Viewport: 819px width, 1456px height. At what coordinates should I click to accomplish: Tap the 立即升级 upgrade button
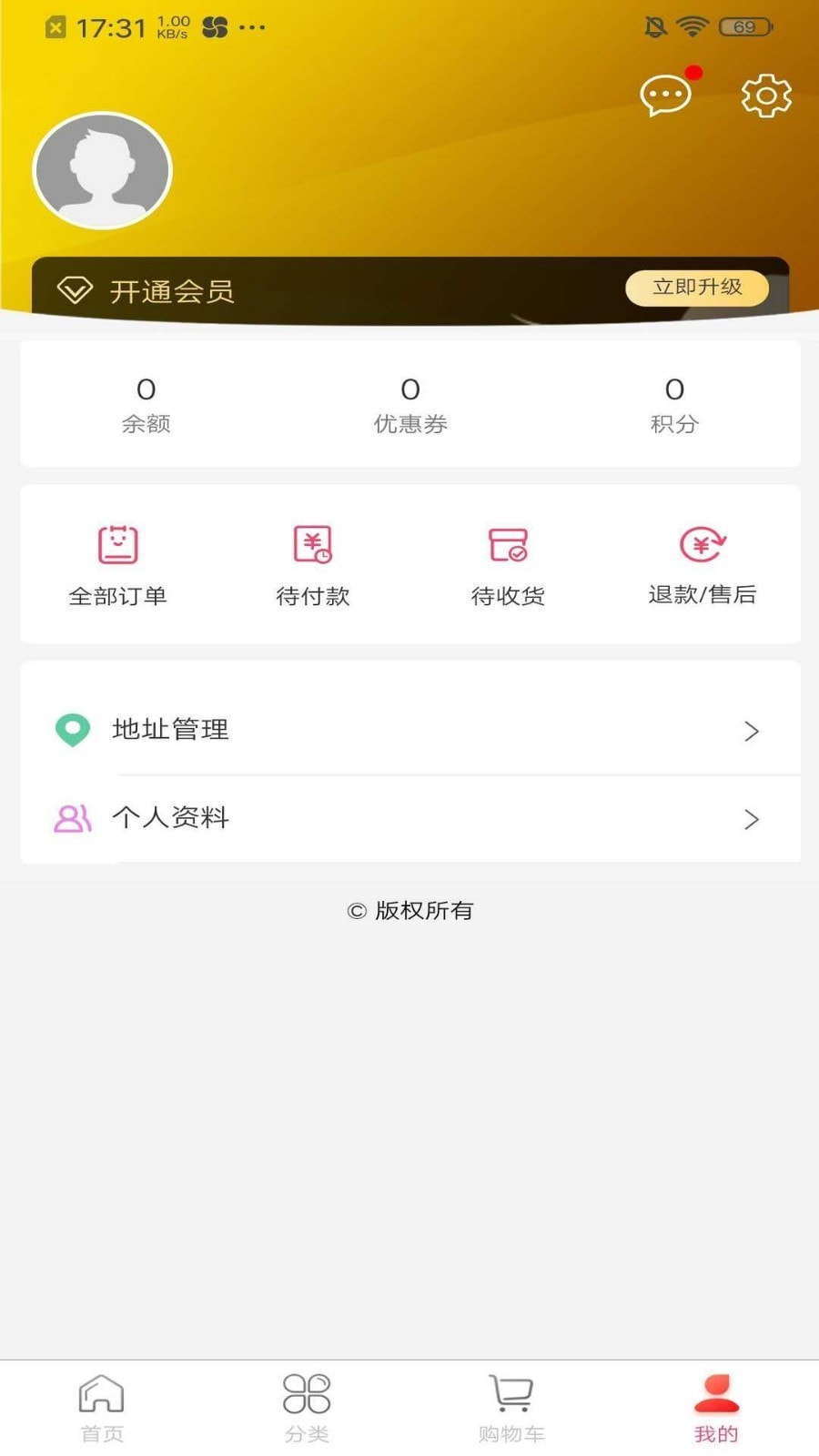(697, 288)
